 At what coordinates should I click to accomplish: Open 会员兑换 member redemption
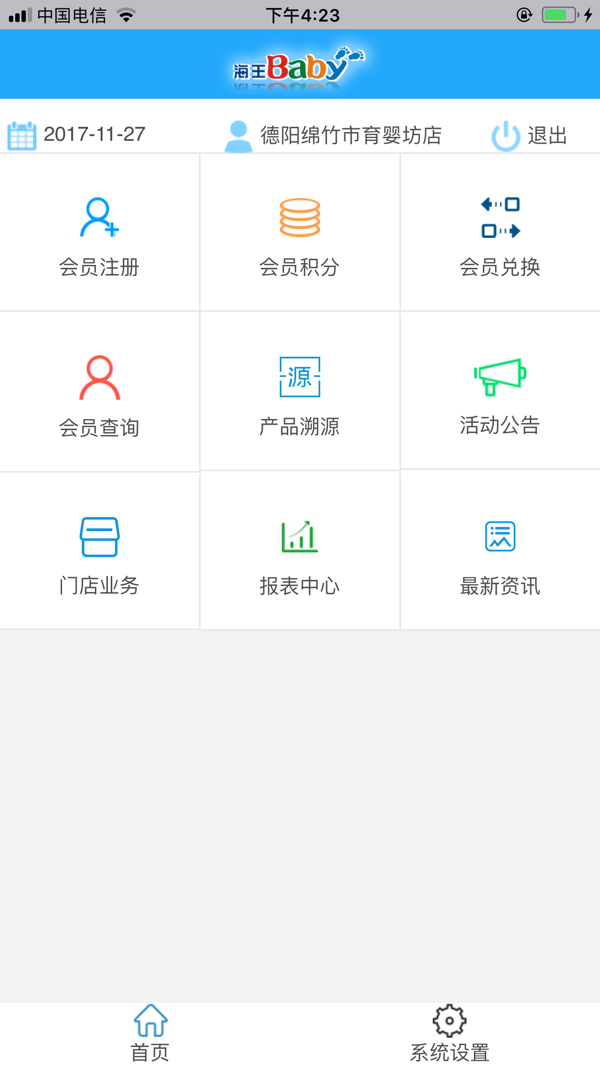click(x=499, y=234)
